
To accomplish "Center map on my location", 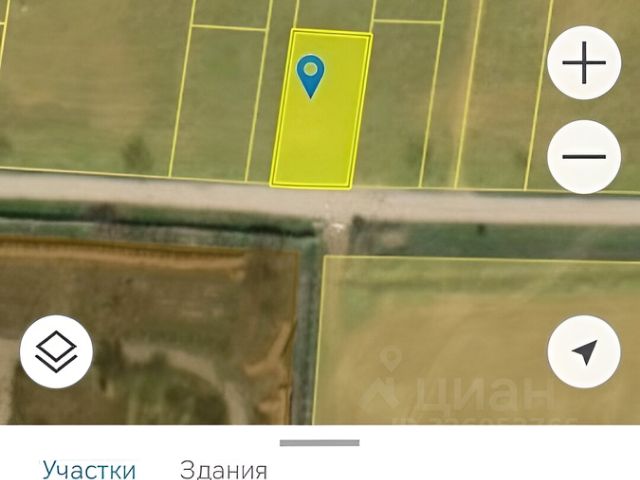I will [585, 352].
